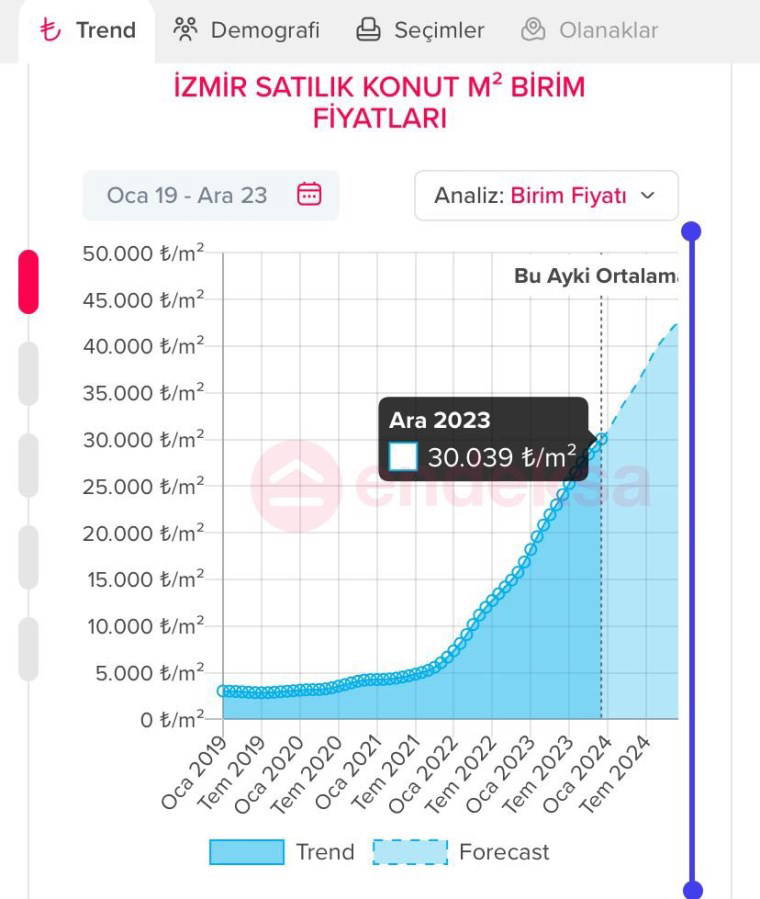Image resolution: width=760 pixels, height=899 pixels.
Task: Select the Trend tab
Action: [88, 30]
